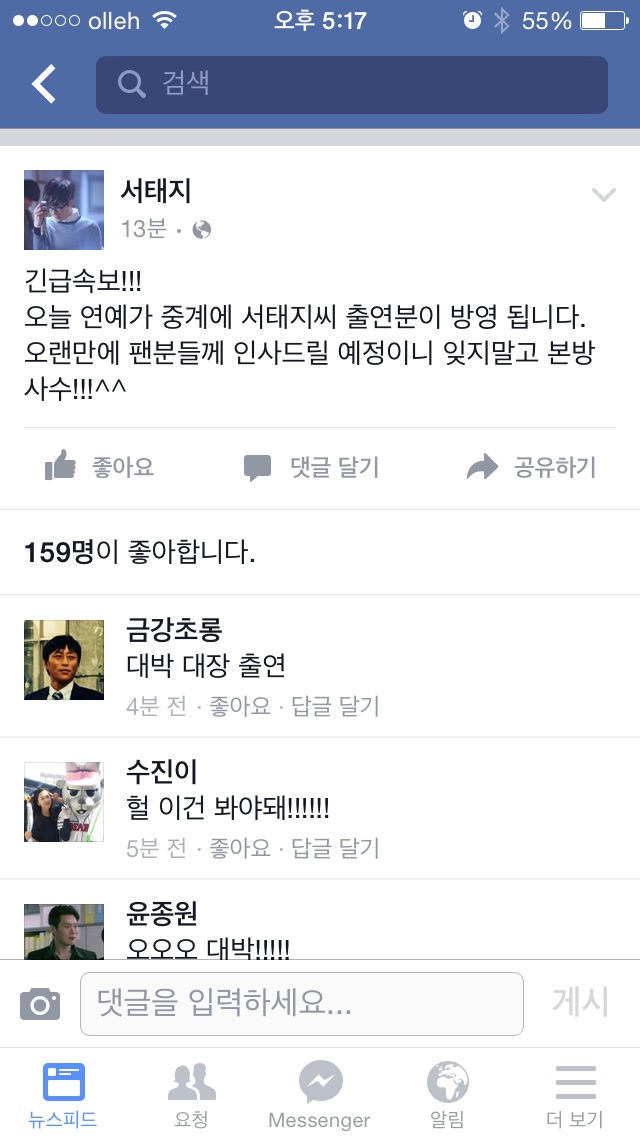The height and width of the screenshot is (1136, 640).
Task: Open 서태지's profile picture
Action: [x=64, y=210]
